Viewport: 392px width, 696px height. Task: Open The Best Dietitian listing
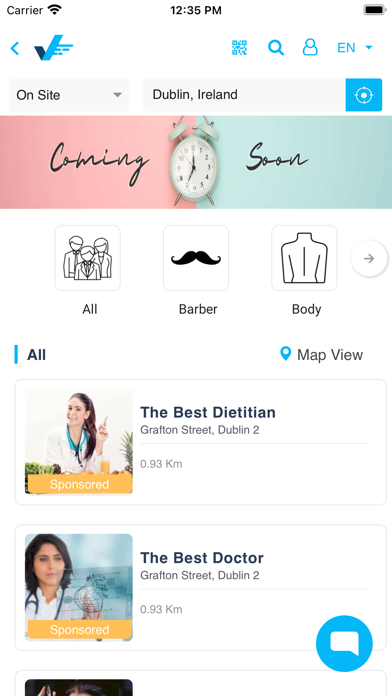click(201, 442)
